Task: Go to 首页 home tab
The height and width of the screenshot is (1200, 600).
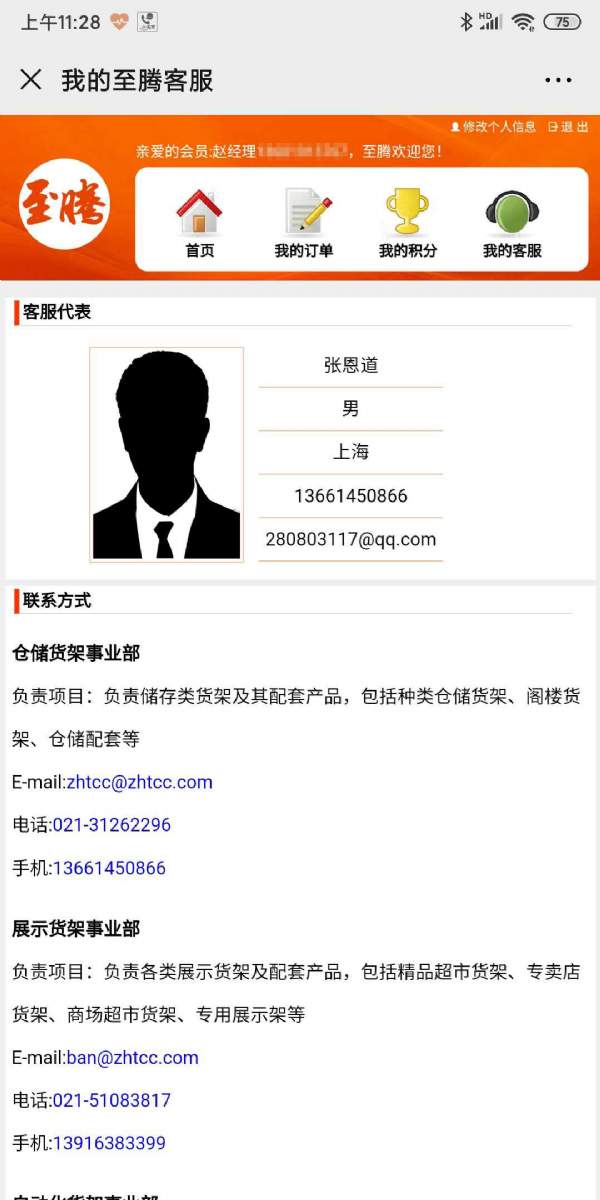Action: (x=199, y=224)
